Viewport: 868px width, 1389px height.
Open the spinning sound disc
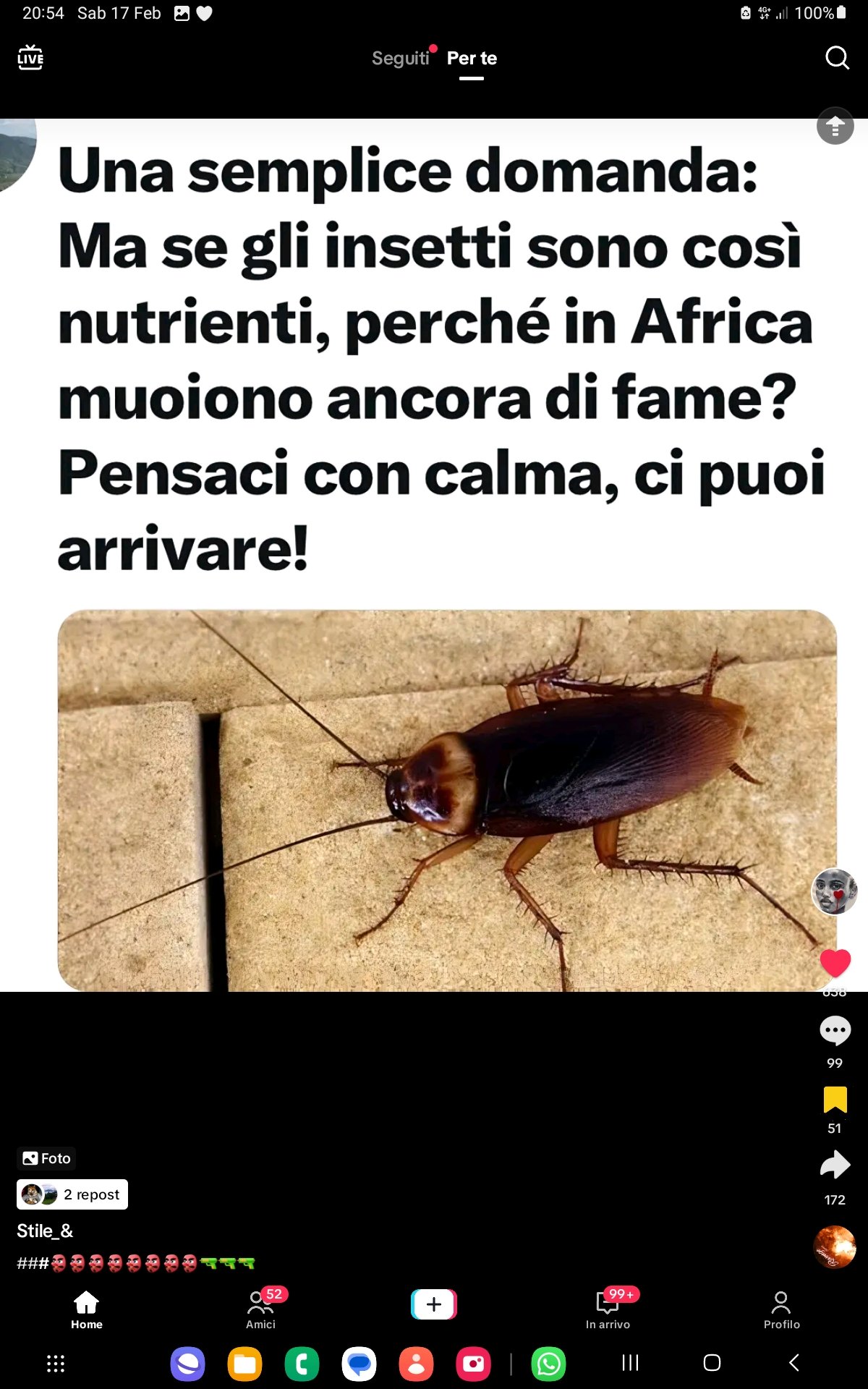(x=835, y=1247)
